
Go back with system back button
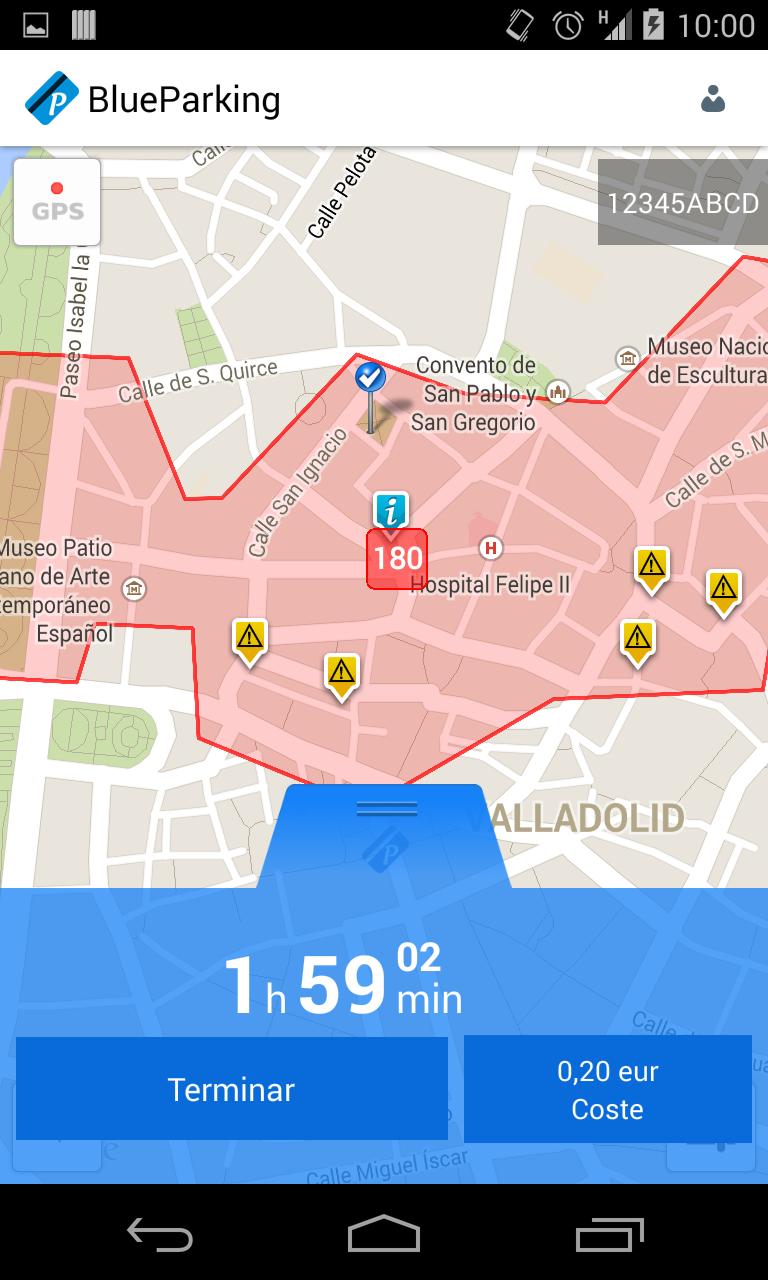160,1233
